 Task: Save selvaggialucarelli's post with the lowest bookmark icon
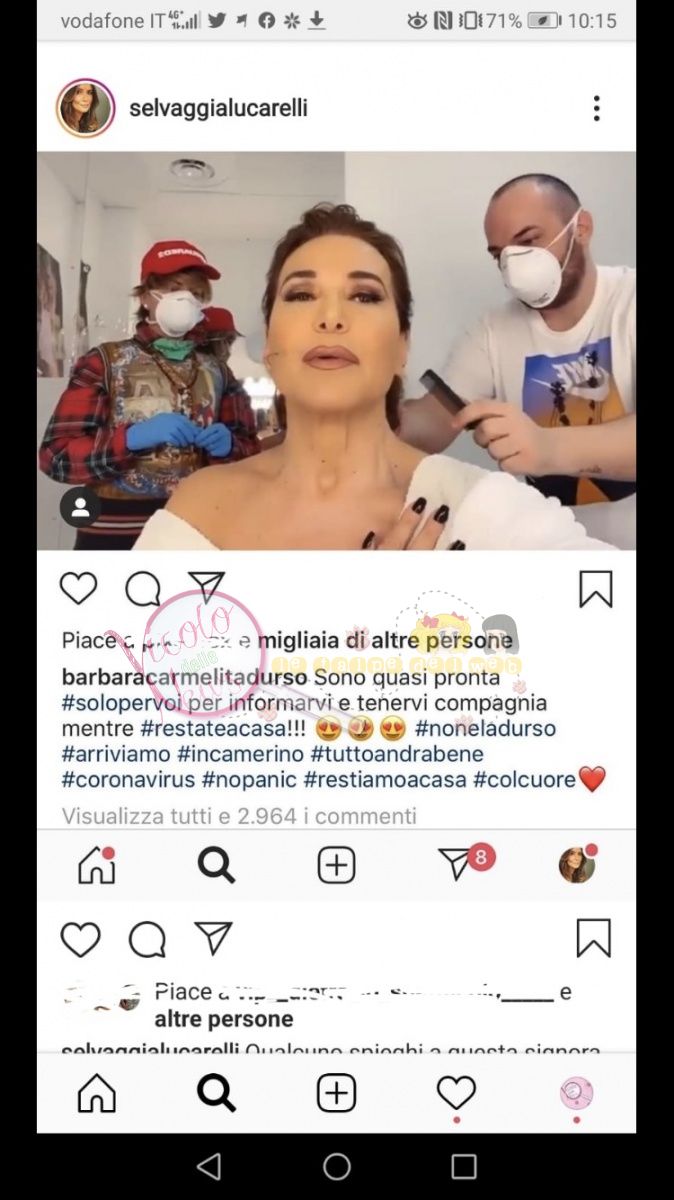[594, 938]
